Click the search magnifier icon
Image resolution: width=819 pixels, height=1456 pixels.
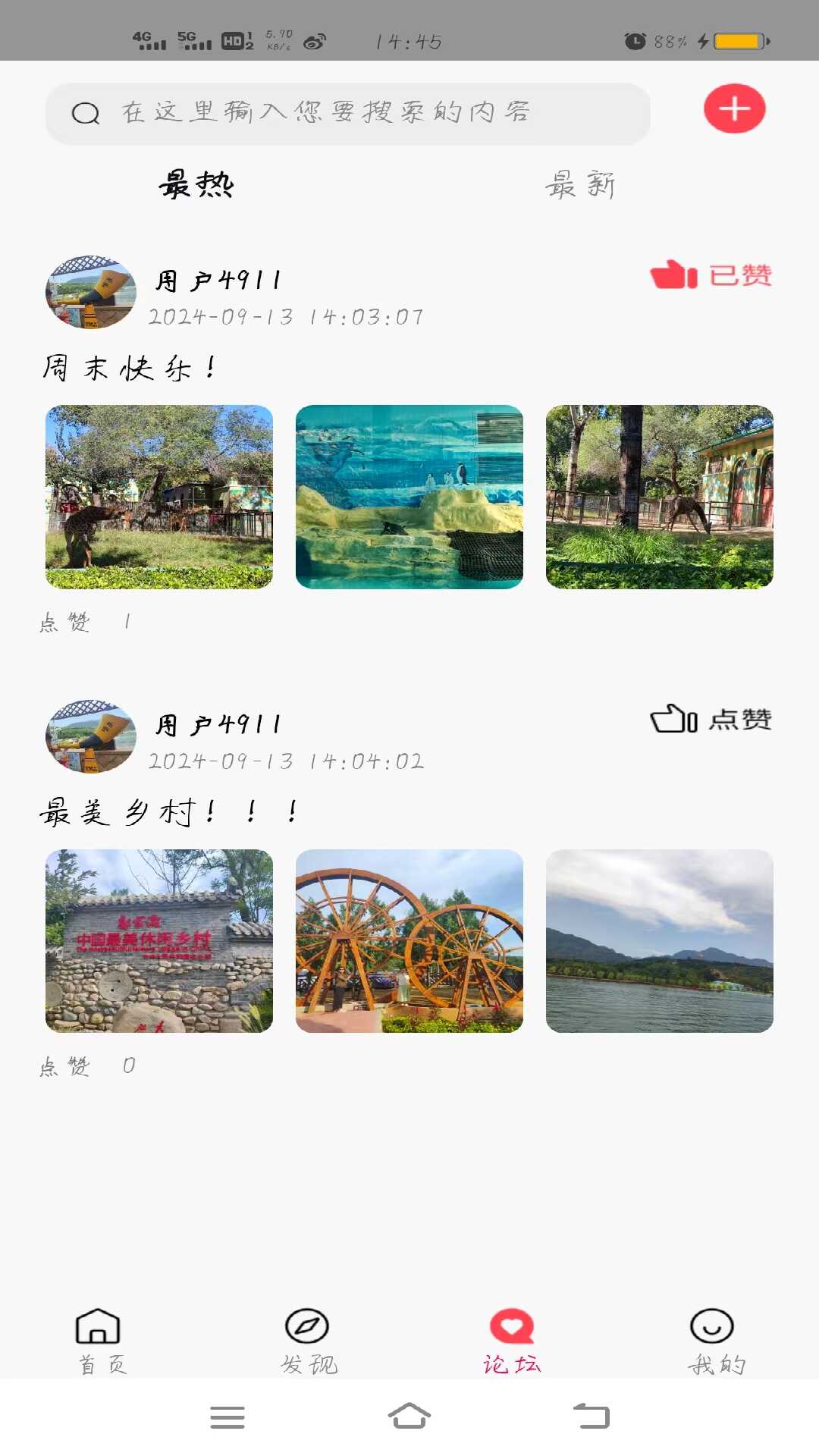(86, 111)
